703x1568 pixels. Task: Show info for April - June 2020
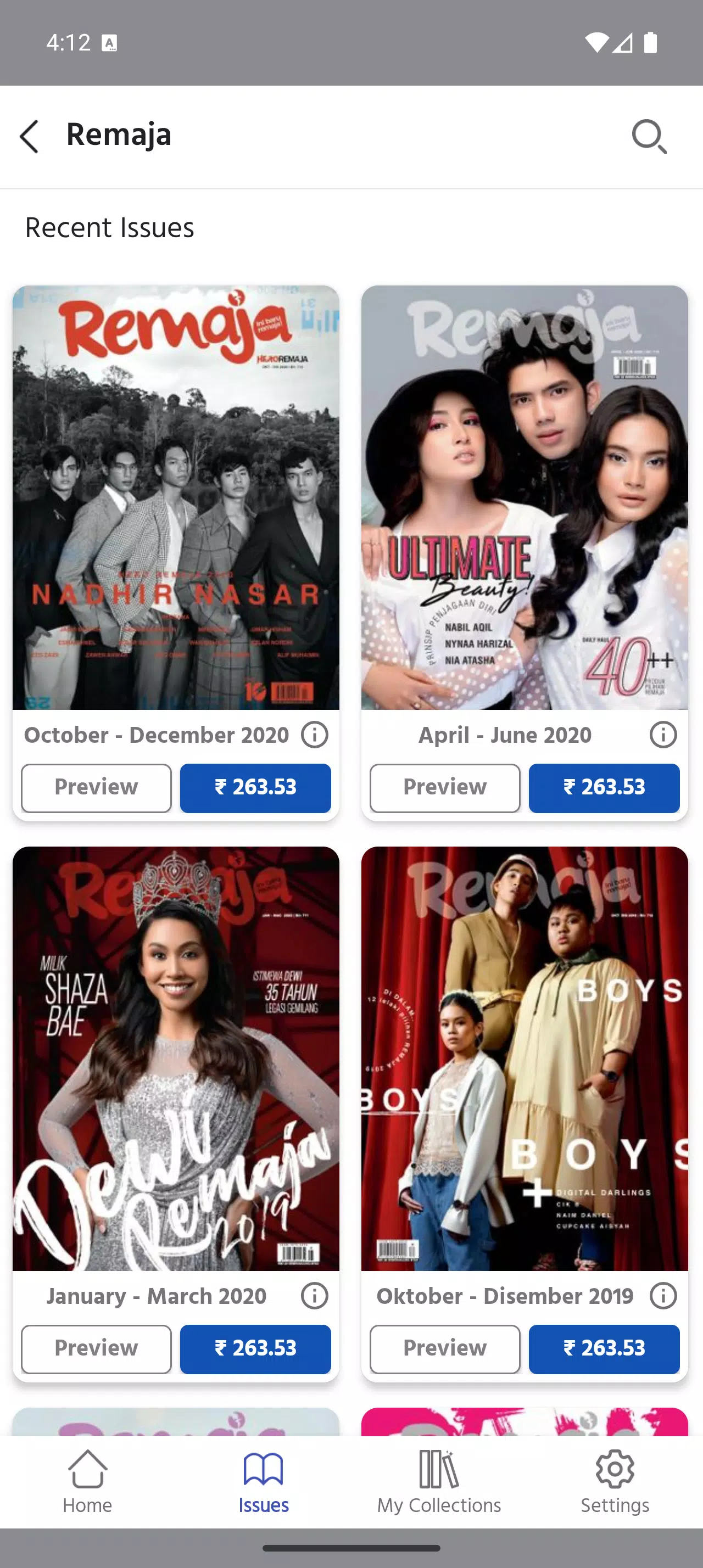[x=663, y=735]
